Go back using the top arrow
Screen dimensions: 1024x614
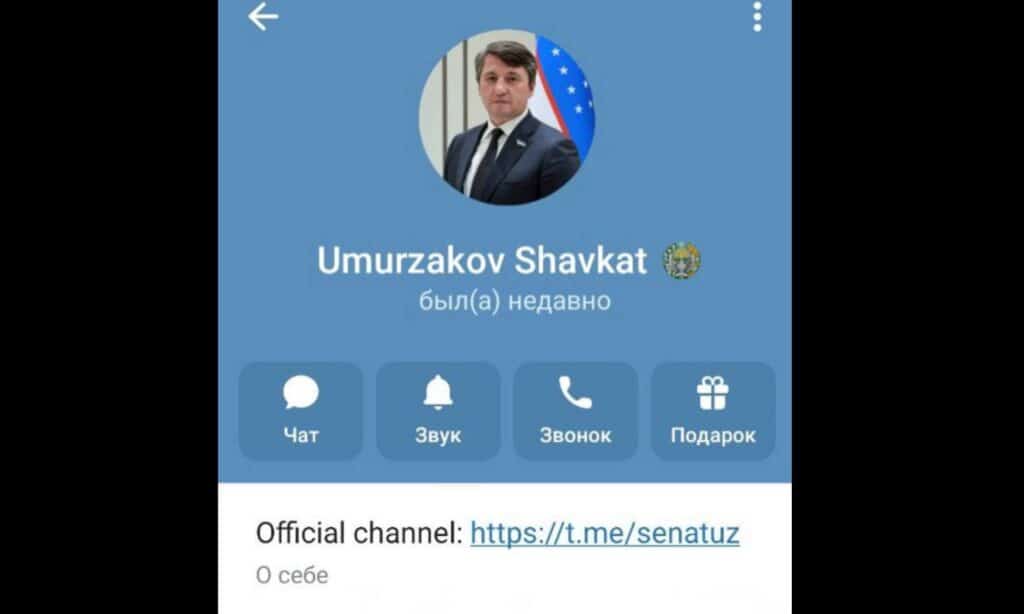263,17
